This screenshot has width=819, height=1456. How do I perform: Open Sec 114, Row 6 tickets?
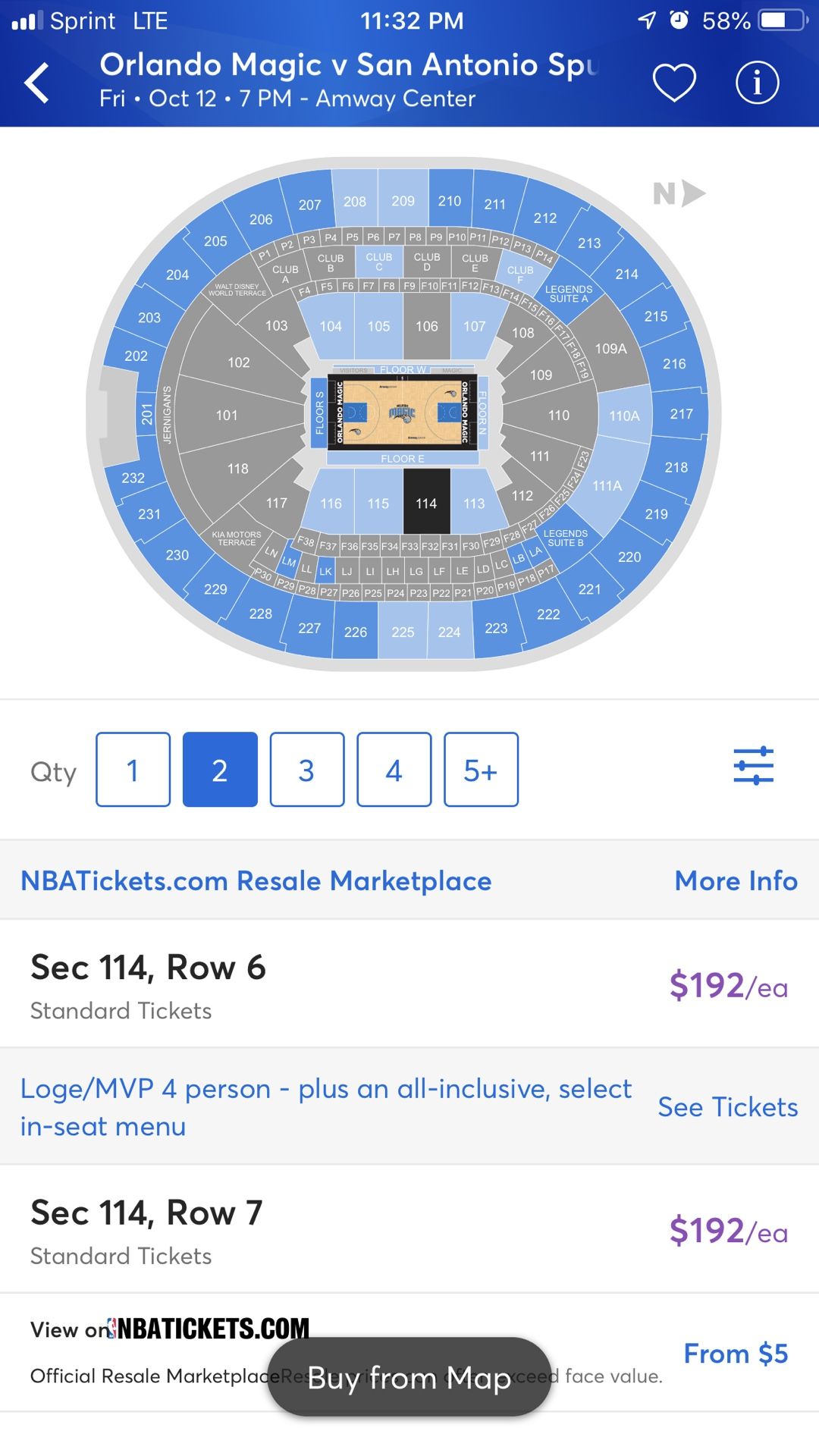[409, 984]
